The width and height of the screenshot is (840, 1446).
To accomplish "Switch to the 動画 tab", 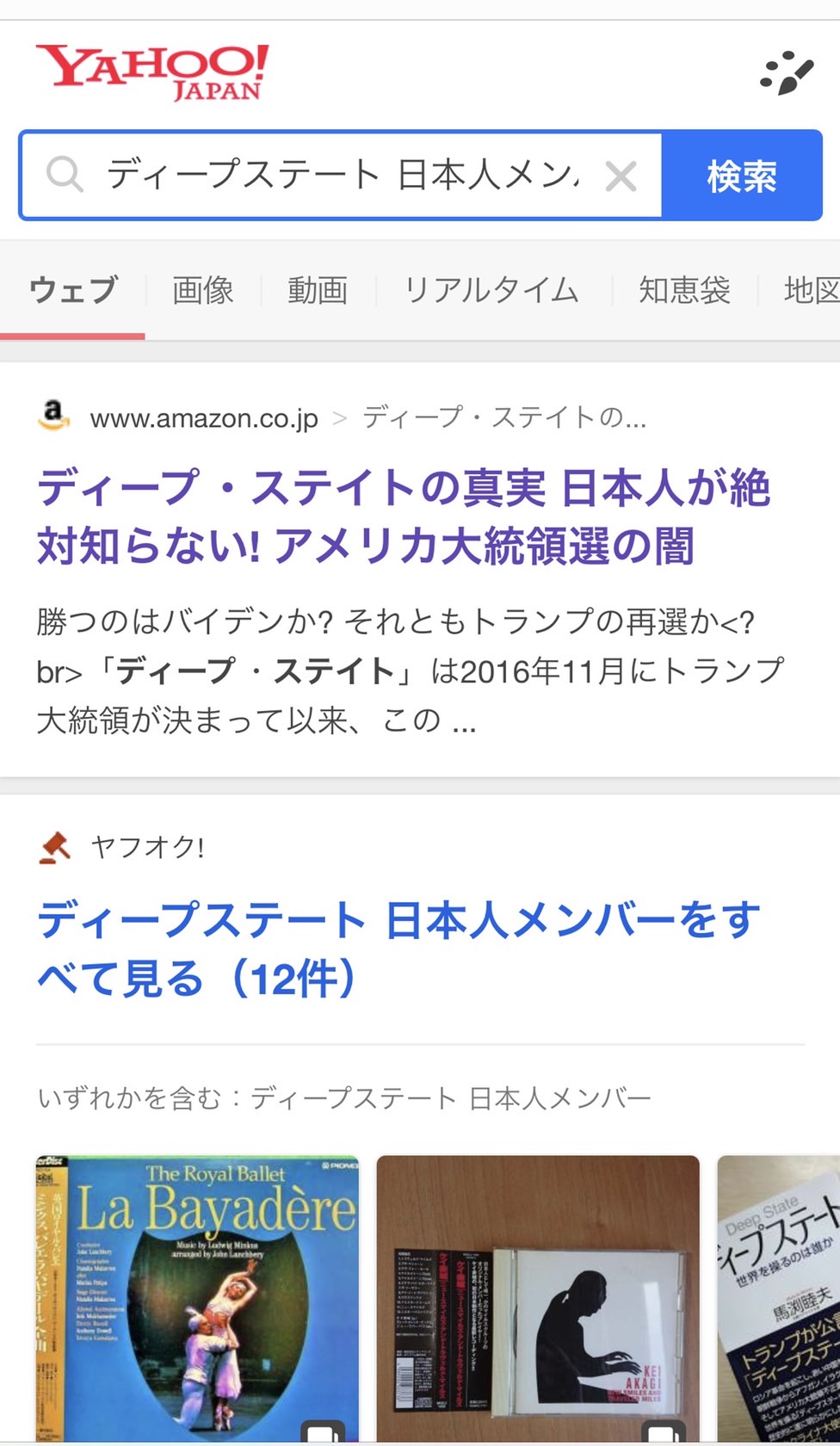I will [318, 290].
